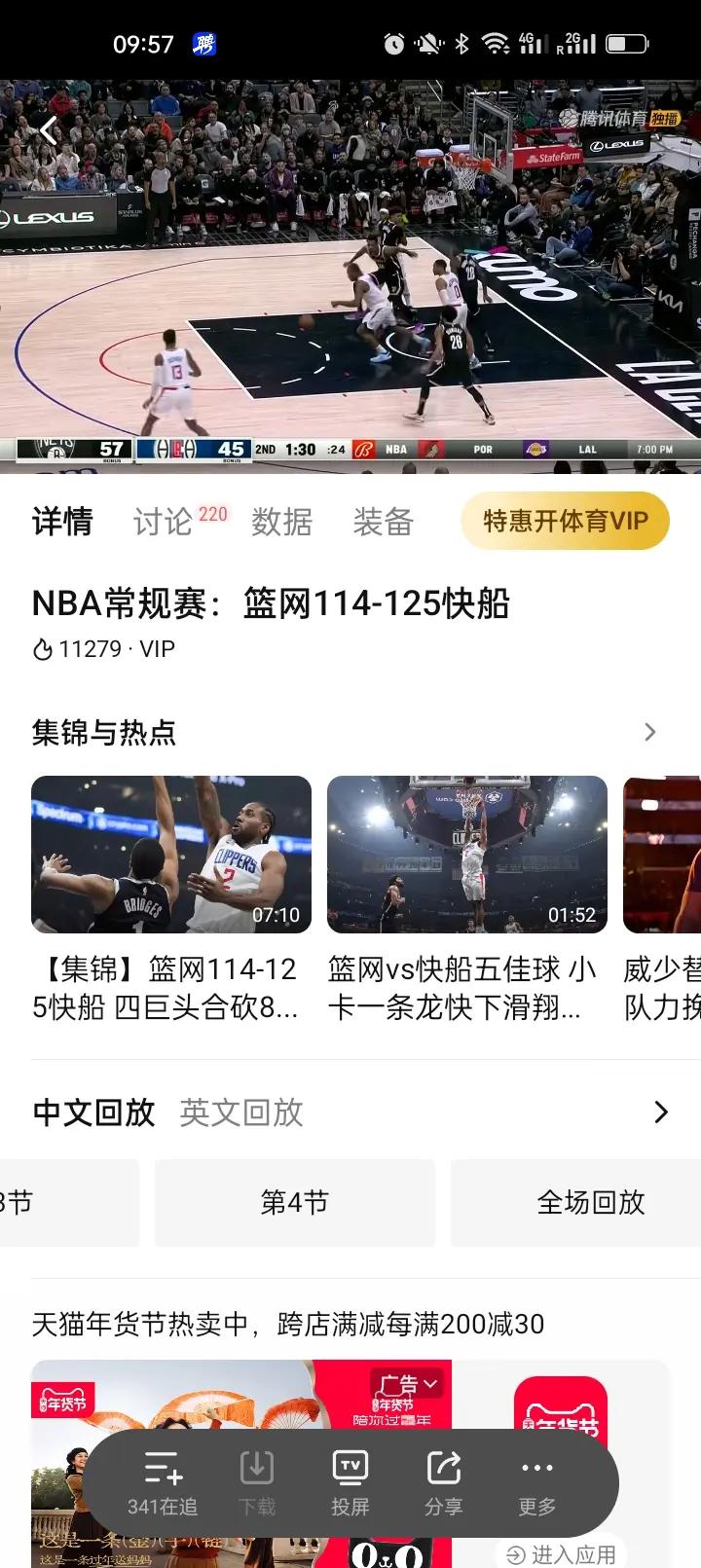This screenshot has width=701, height=1568.
Task: Open the 数据 tab
Action: tap(282, 522)
